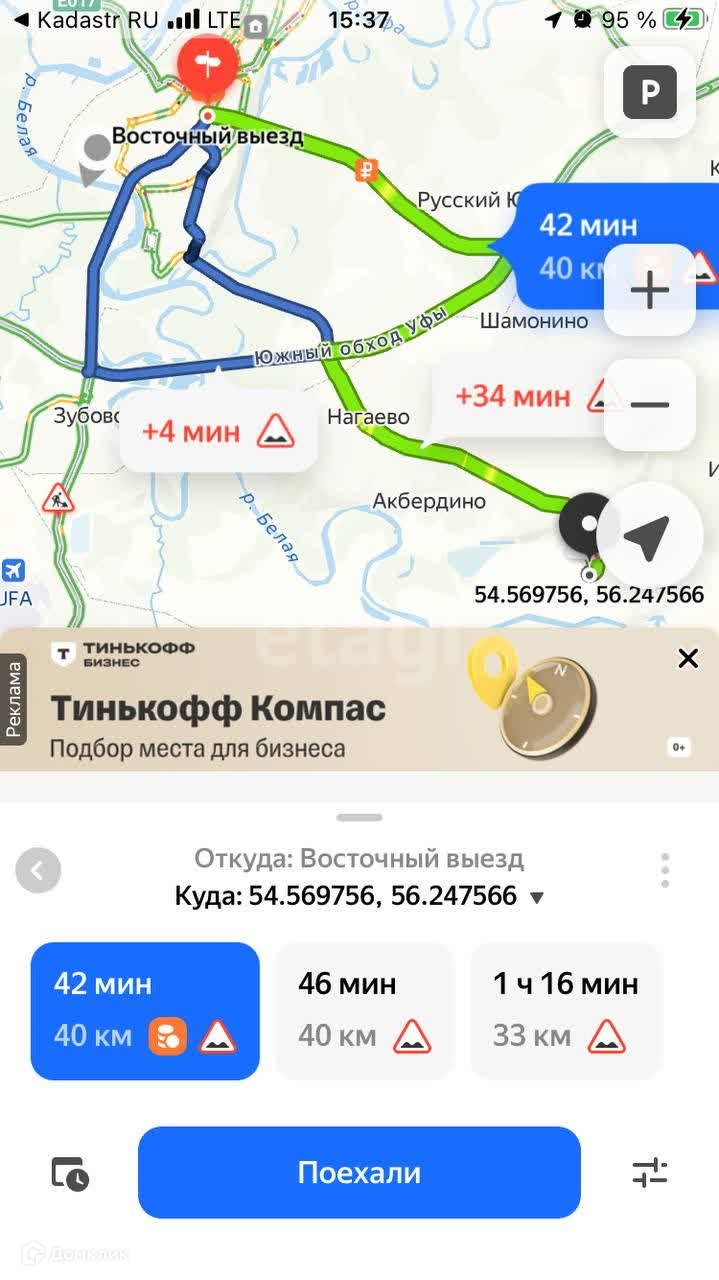Go back from route selection
This screenshot has height=1280, width=719.
(38, 871)
